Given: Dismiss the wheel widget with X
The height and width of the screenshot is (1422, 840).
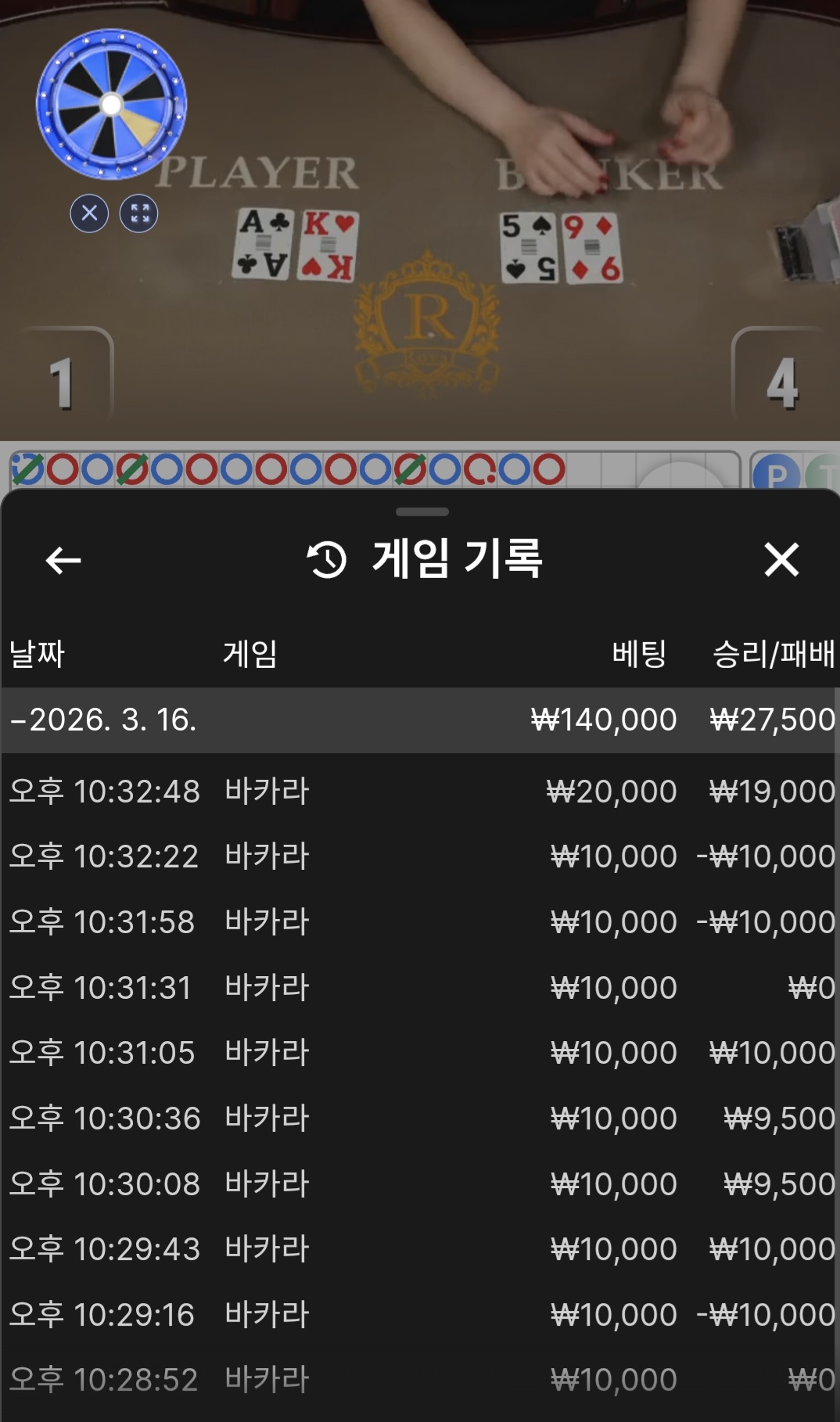Looking at the screenshot, I should click(x=89, y=213).
